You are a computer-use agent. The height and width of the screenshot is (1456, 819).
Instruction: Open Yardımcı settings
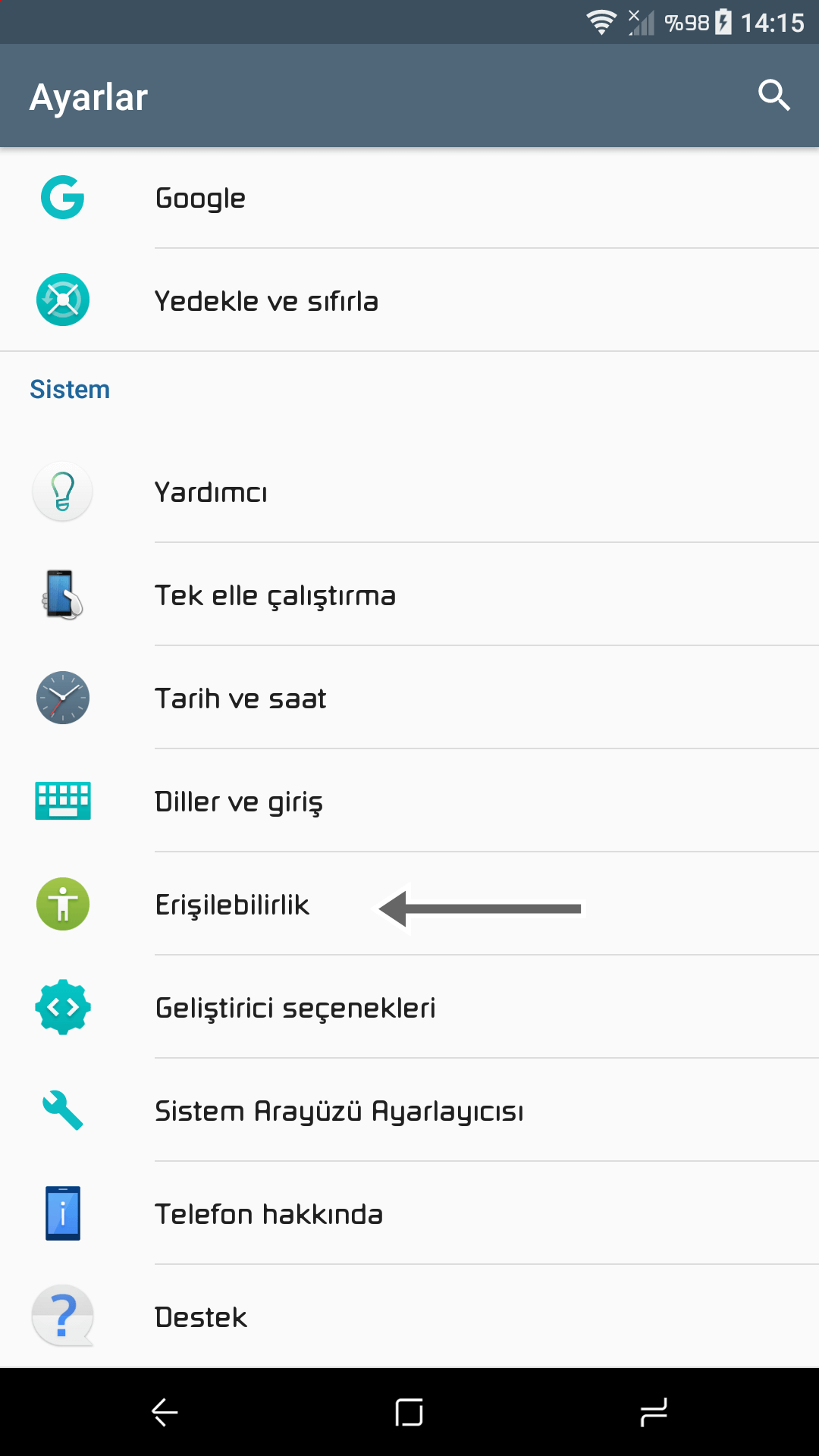click(x=409, y=491)
